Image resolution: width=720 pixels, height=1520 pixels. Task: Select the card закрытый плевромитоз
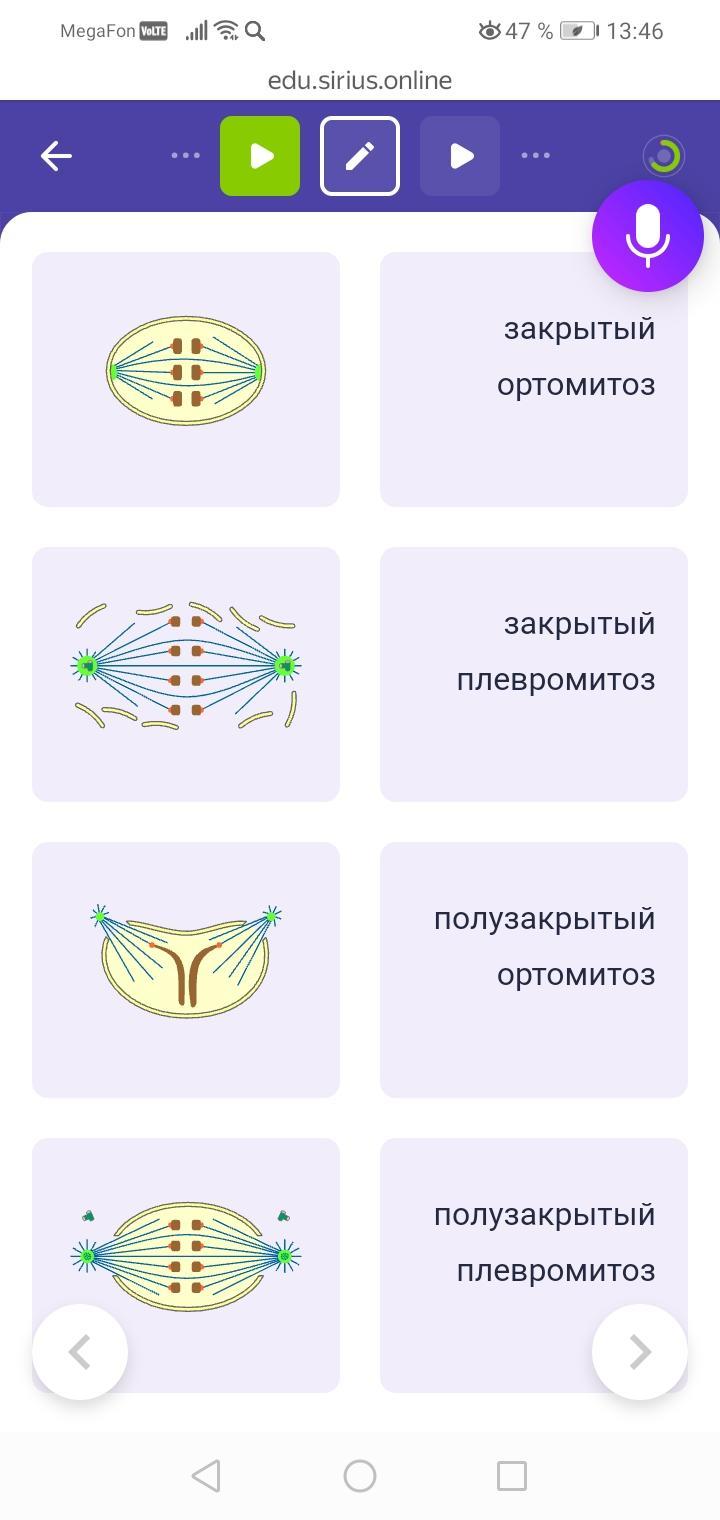(x=534, y=674)
